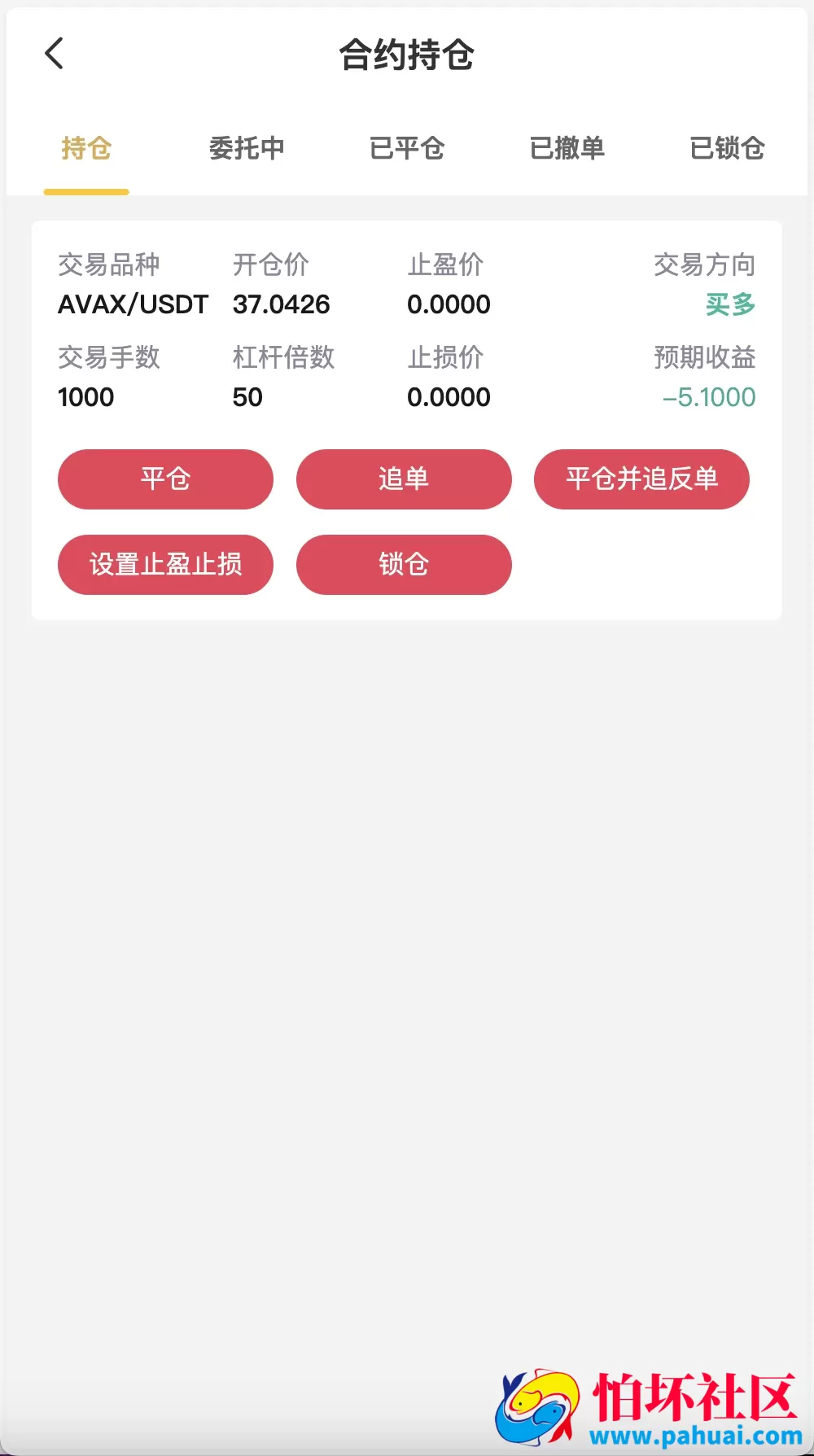This screenshot has width=814, height=1456.
Task: Click 平仓并追反单 to close and reverse
Action: (x=641, y=479)
